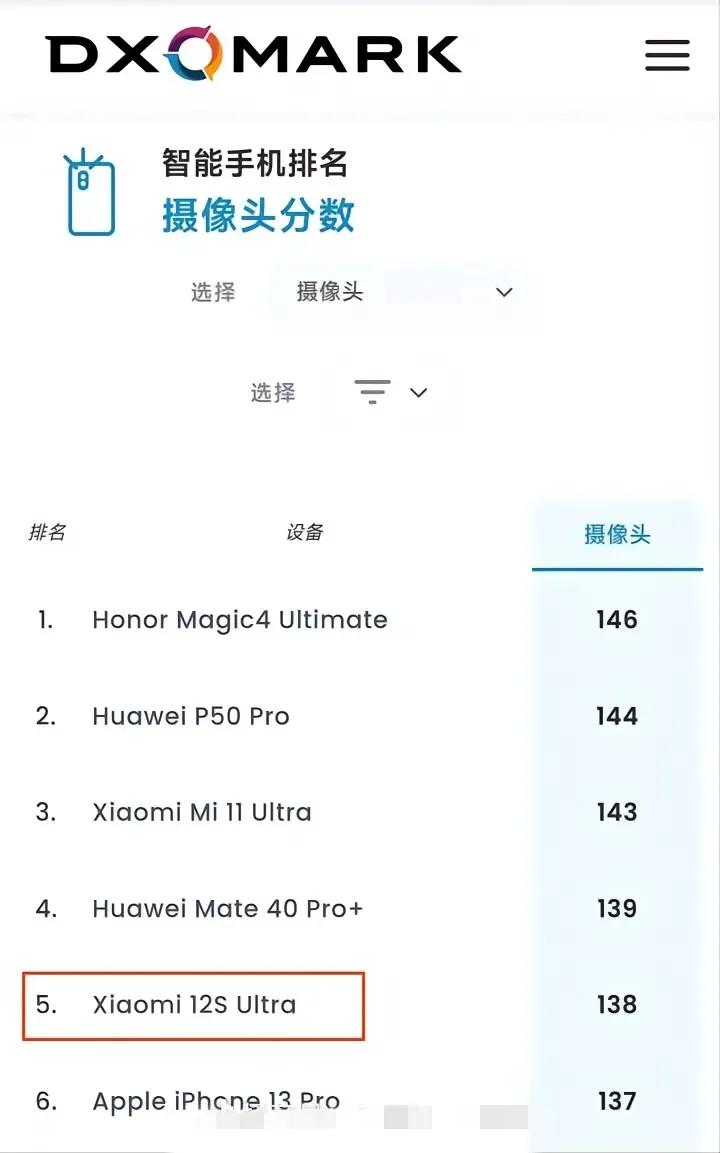The image size is (720, 1153).
Task: Click the 排名 column header
Action: click(48, 533)
